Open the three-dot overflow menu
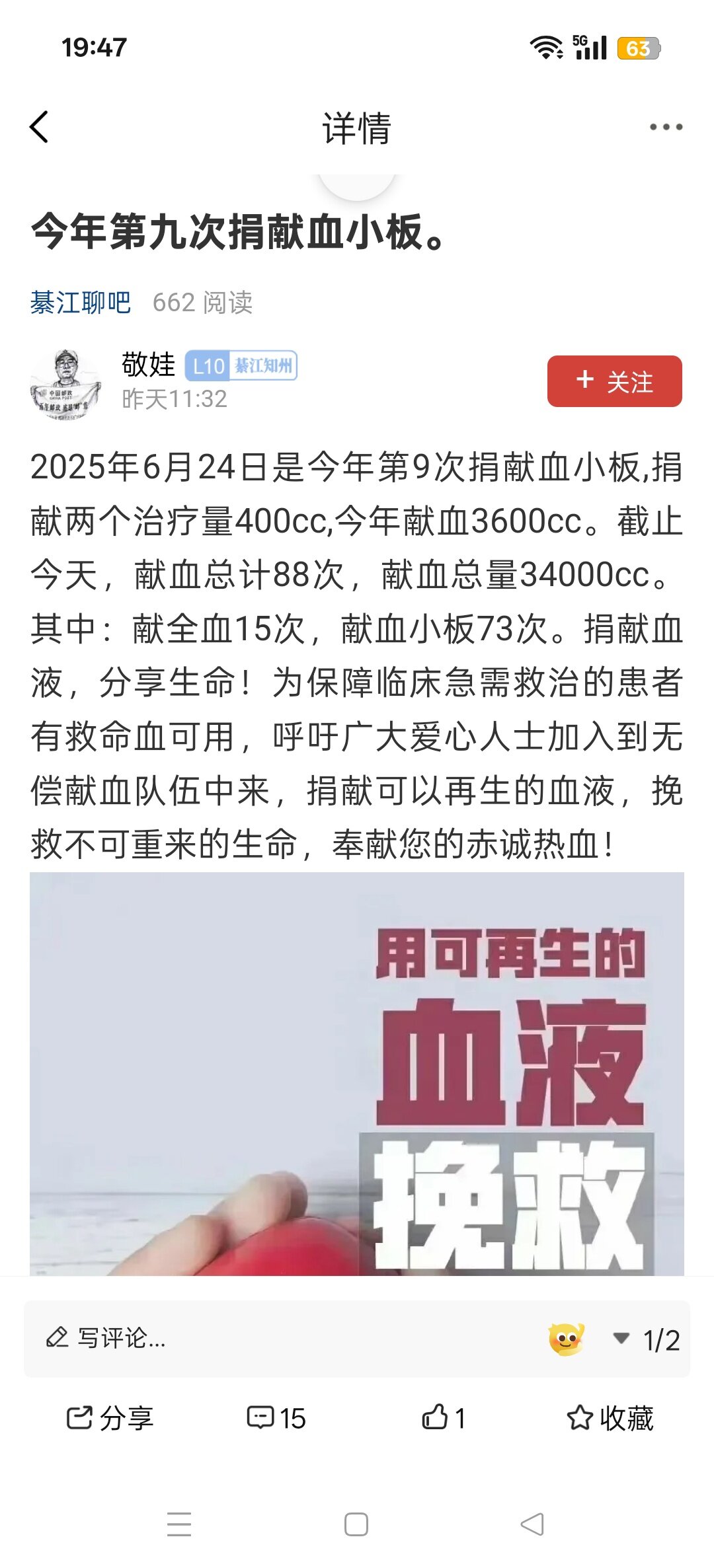714x1568 pixels. coord(665,127)
